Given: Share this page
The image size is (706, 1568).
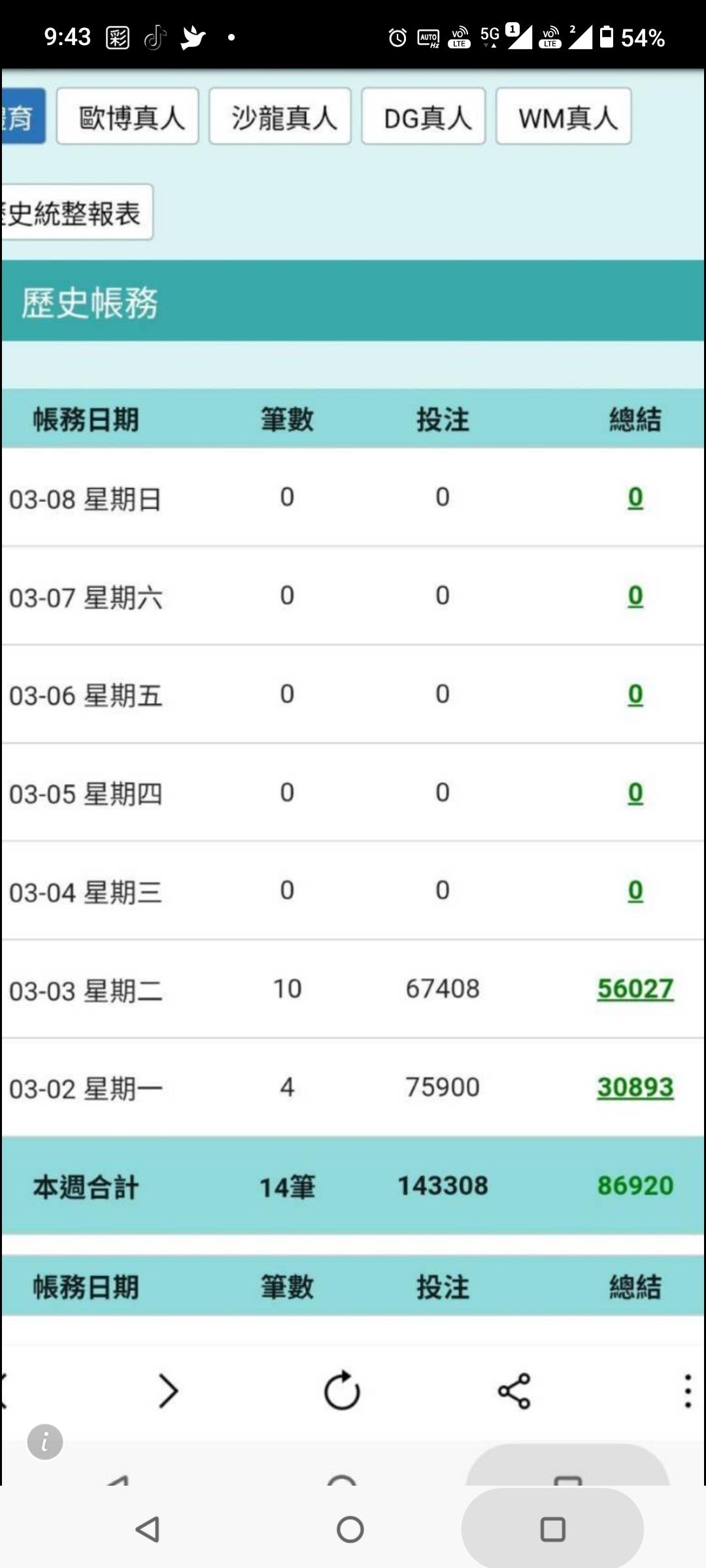Looking at the screenshot, I should [514, 1391].
